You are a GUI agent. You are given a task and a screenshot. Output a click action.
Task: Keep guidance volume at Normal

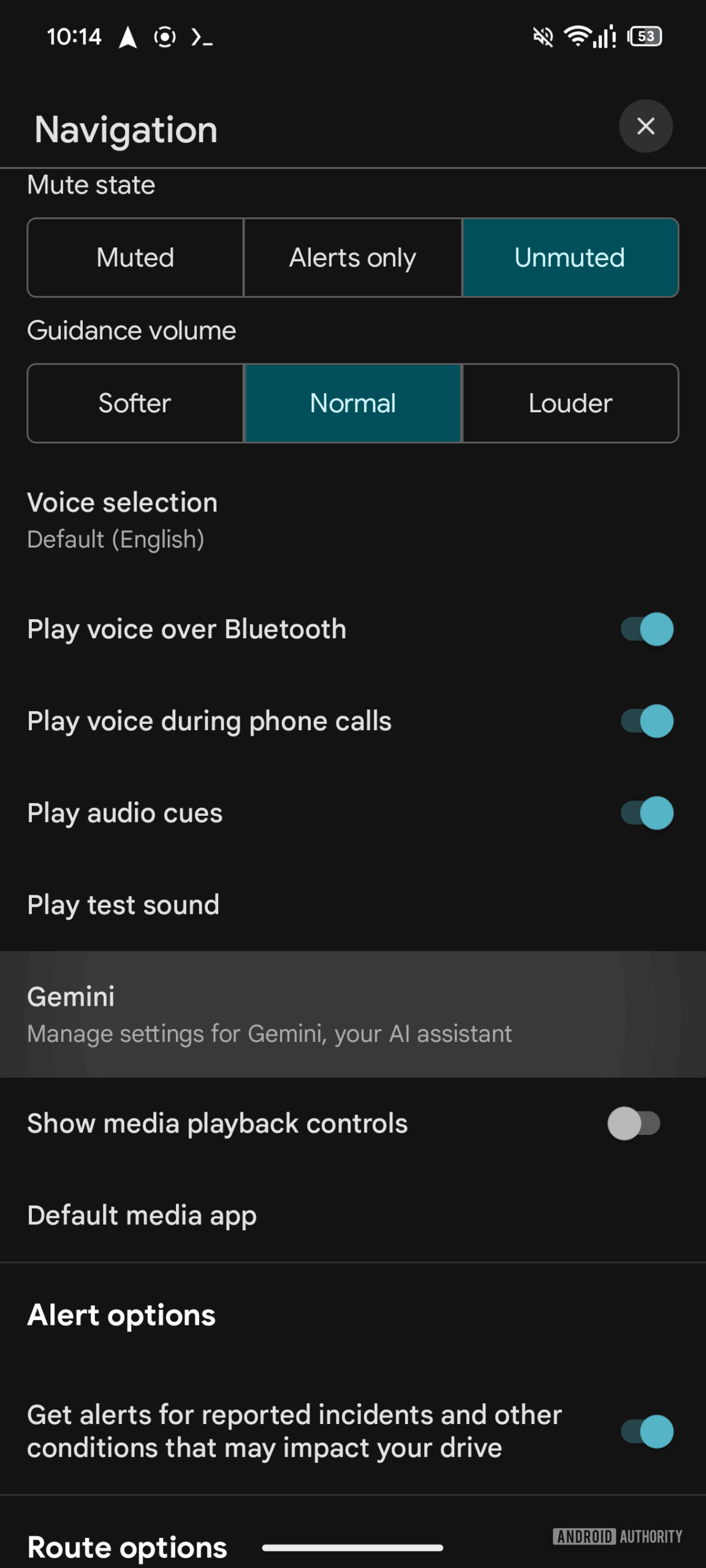tap(352, 403)
